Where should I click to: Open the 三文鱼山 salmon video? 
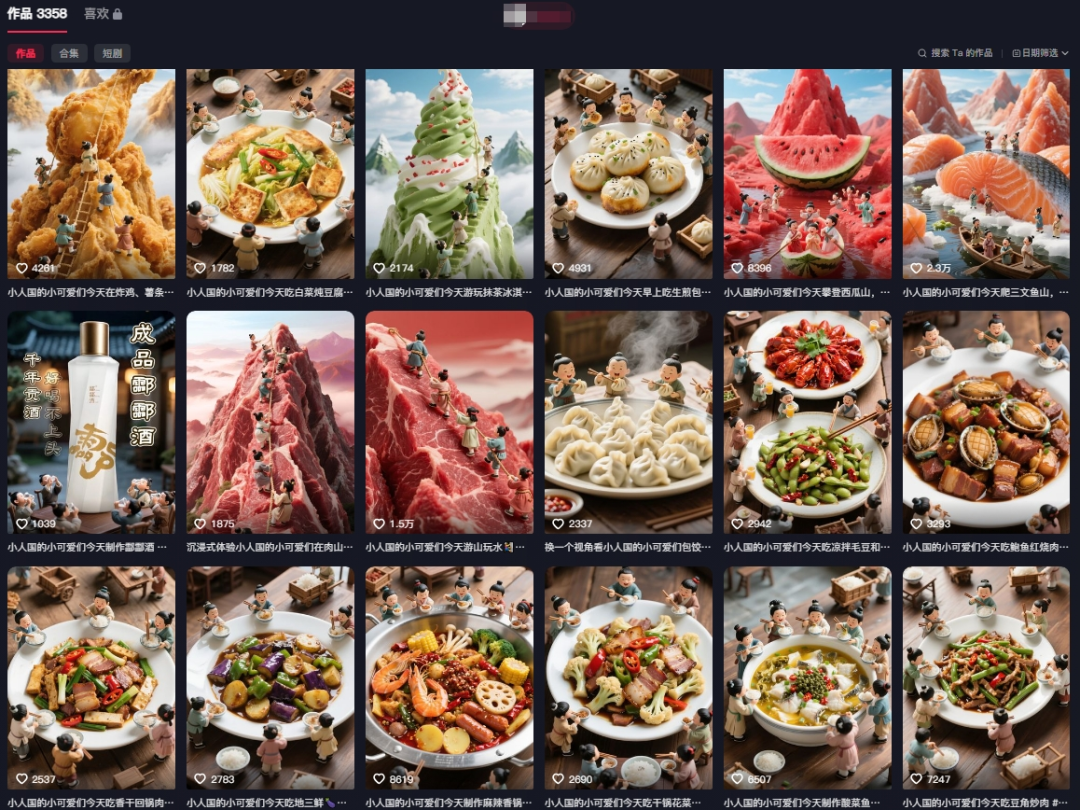[x=986, y=173]
